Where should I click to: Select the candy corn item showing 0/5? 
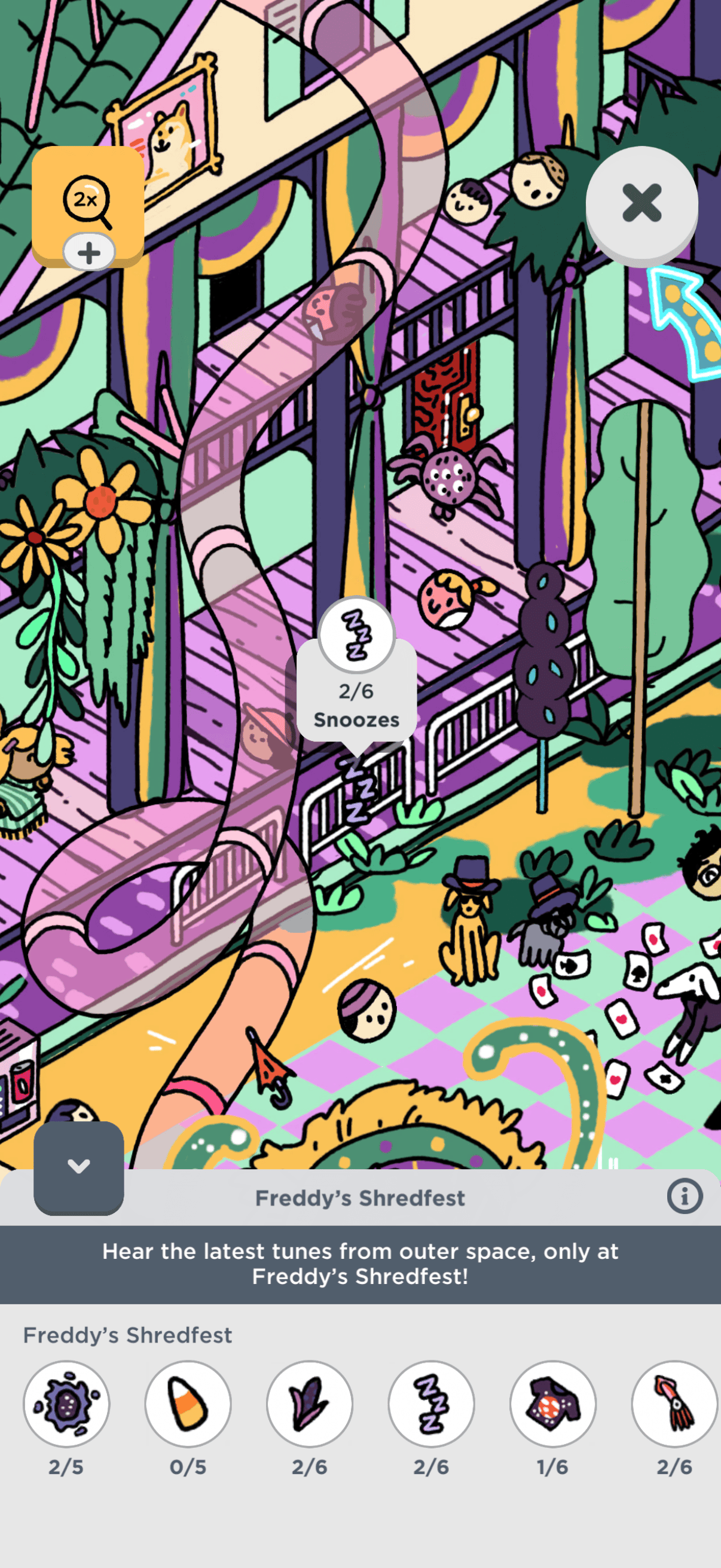(x=188, y=1404)
